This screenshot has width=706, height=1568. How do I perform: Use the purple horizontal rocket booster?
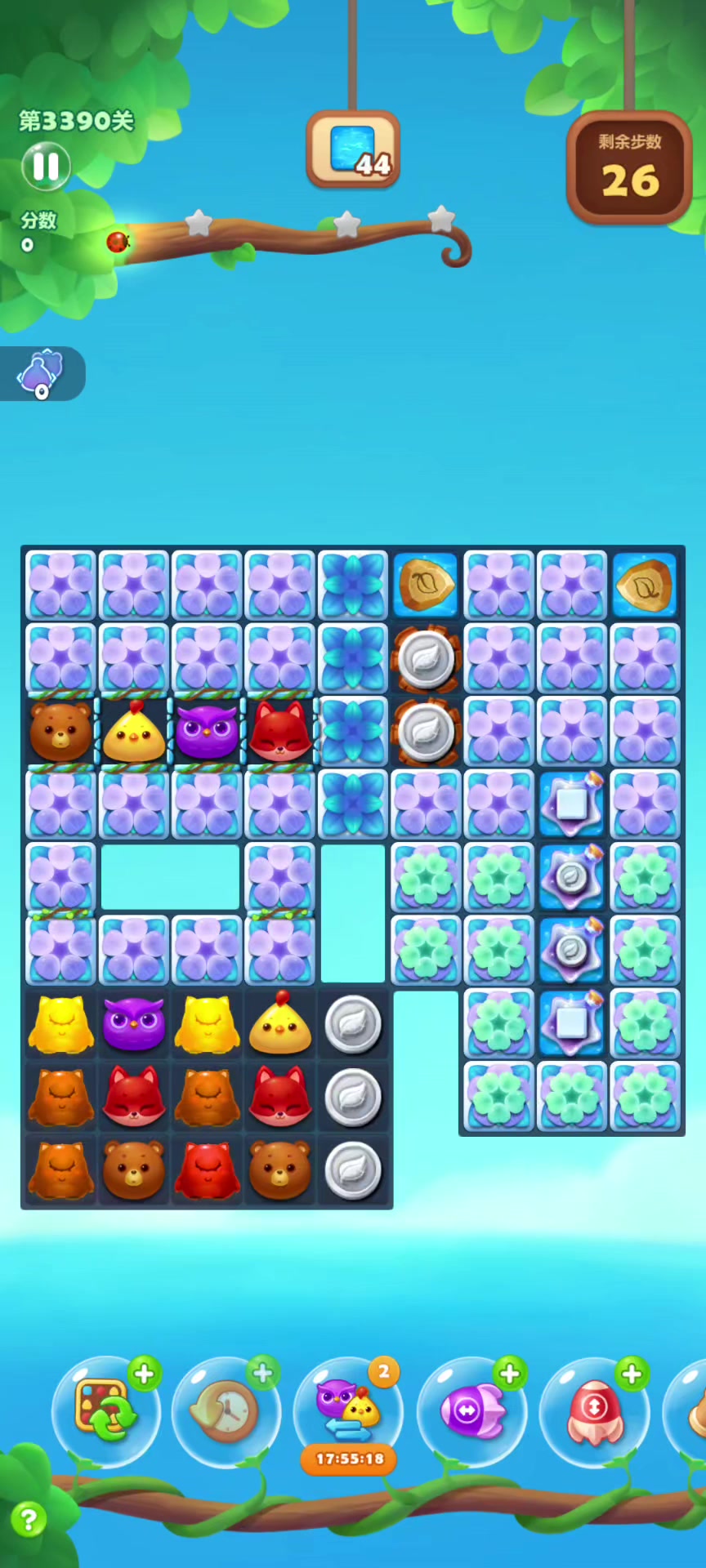(x=471, y=1410)
